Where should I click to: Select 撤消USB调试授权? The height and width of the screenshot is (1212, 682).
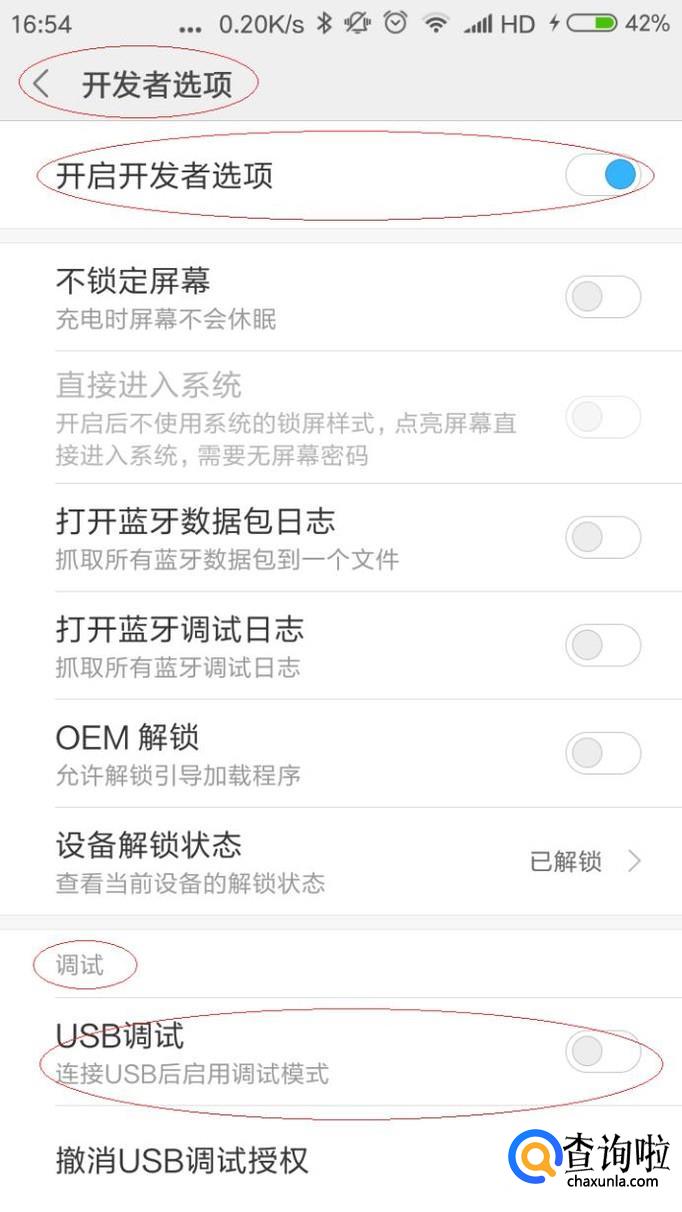(x=182, y=1161)
